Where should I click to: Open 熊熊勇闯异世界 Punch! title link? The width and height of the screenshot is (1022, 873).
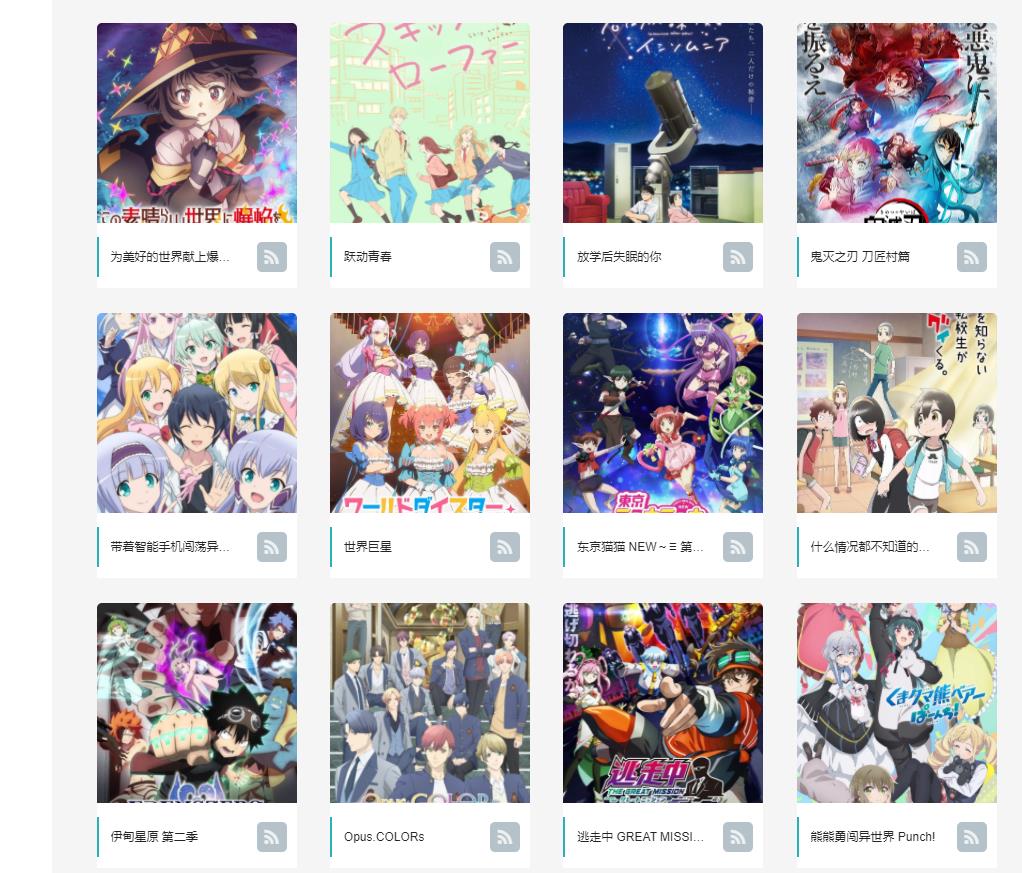[872, 837]
